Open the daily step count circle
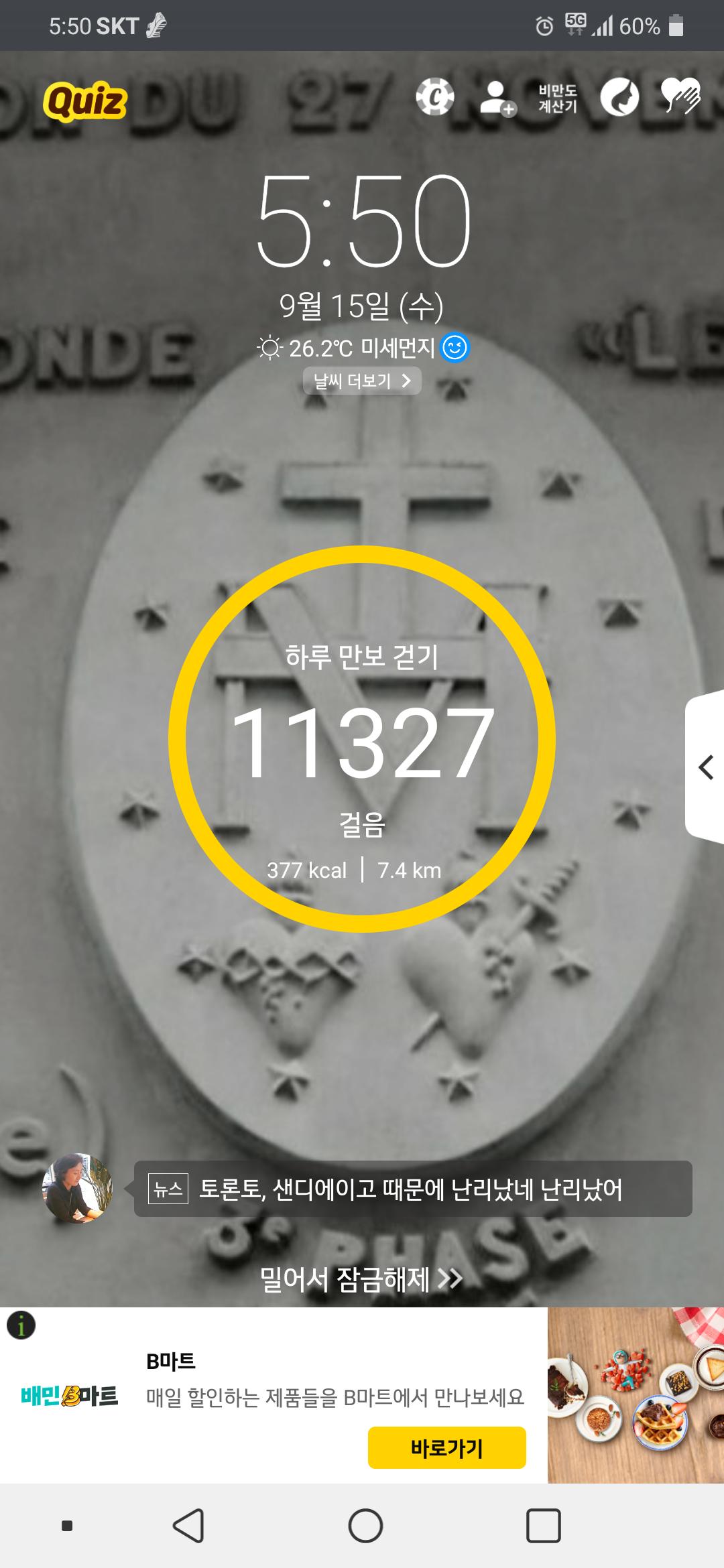 (x=362, y=739)
